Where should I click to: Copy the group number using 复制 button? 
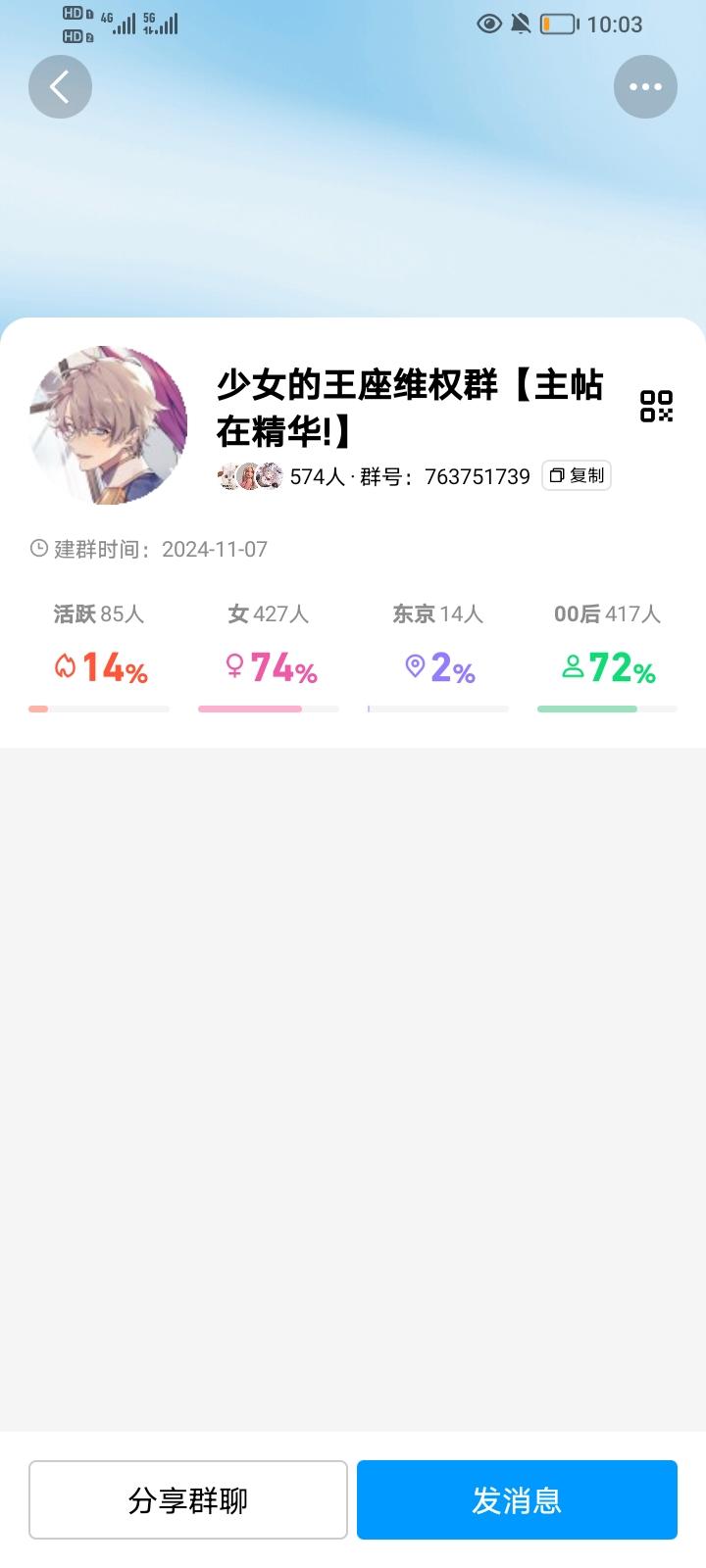tap(576, 475)
